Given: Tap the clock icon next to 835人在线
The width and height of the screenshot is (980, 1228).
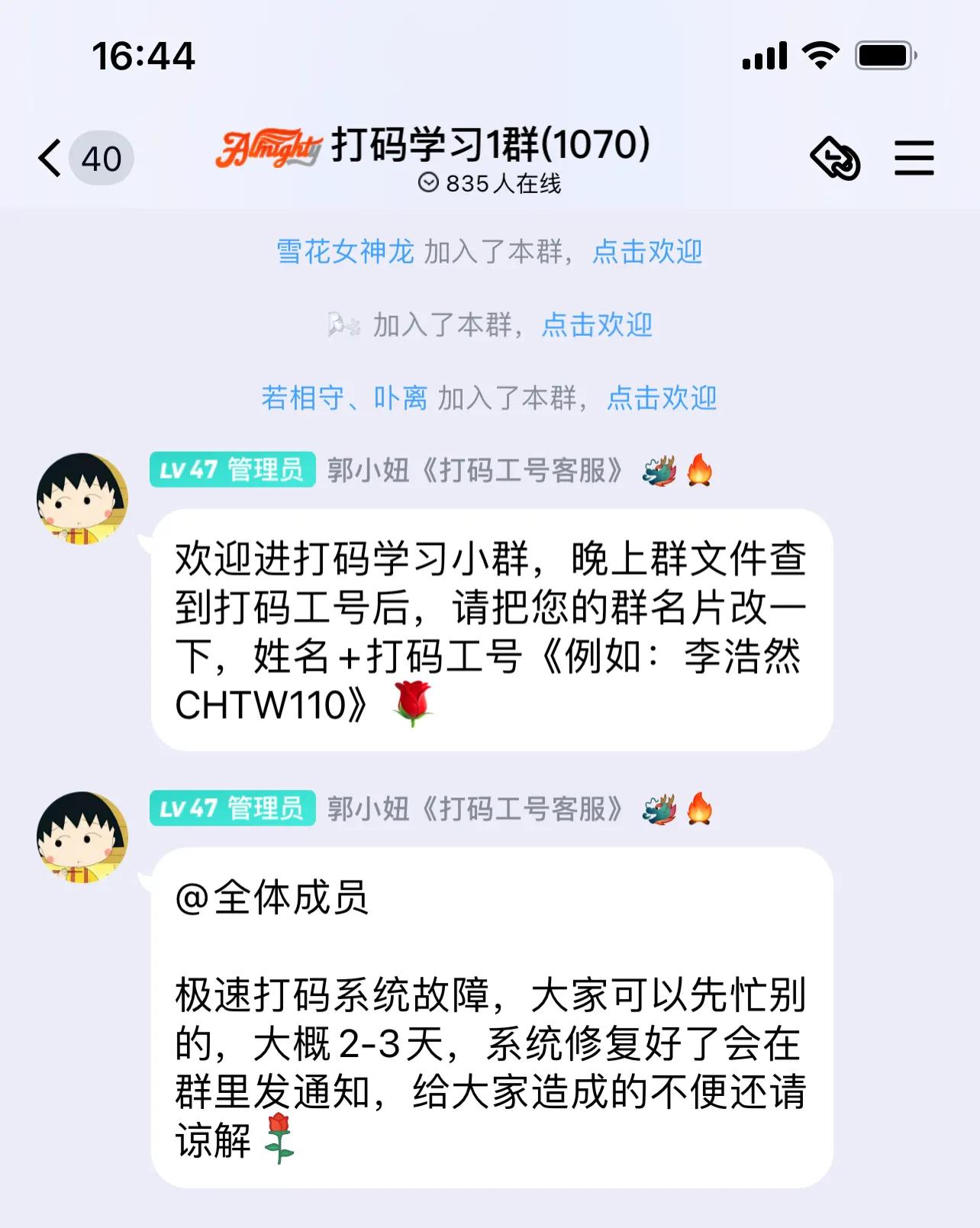Looking at the screenshot, I should (430, 182).
